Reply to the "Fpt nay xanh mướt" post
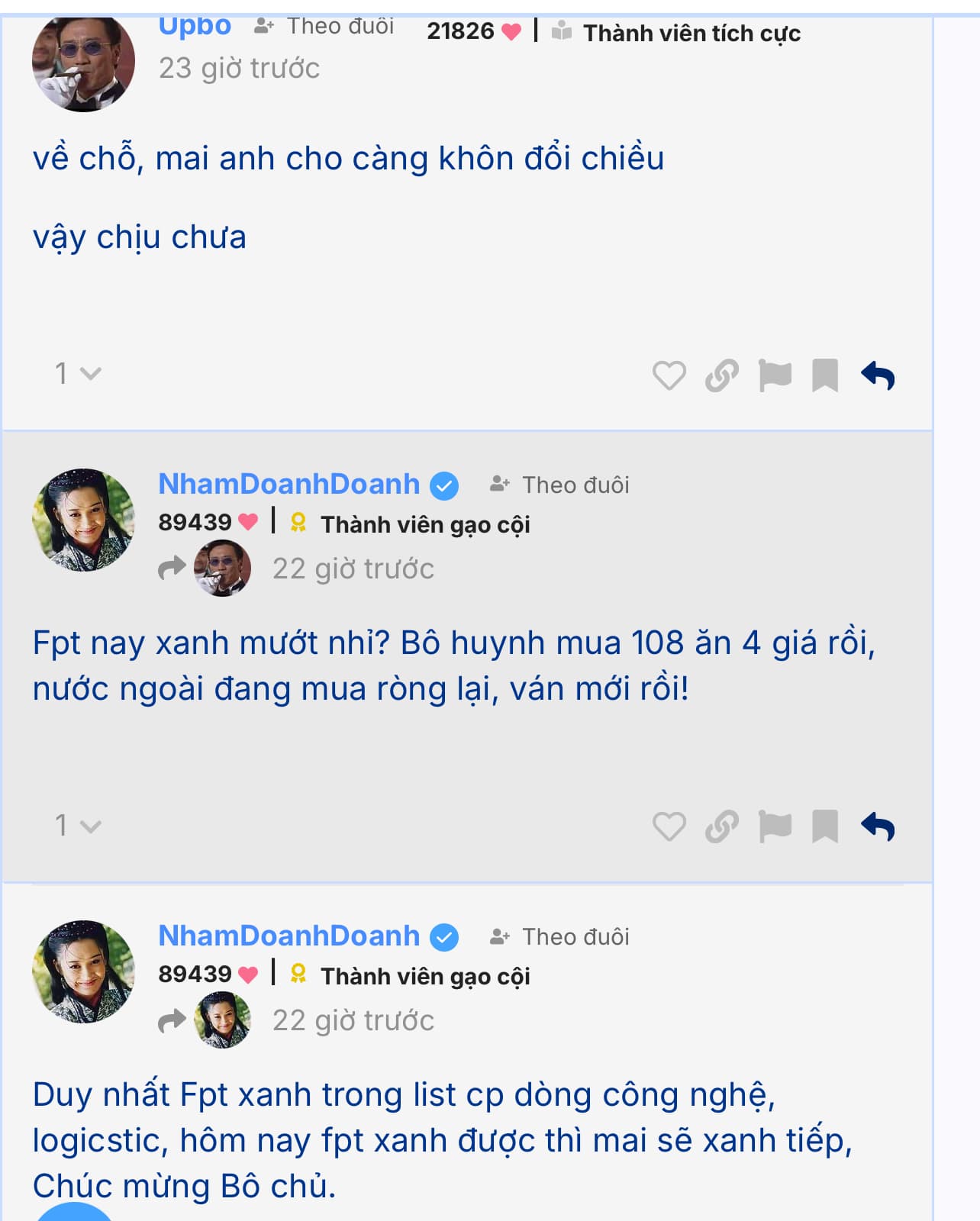 [878, 826]
